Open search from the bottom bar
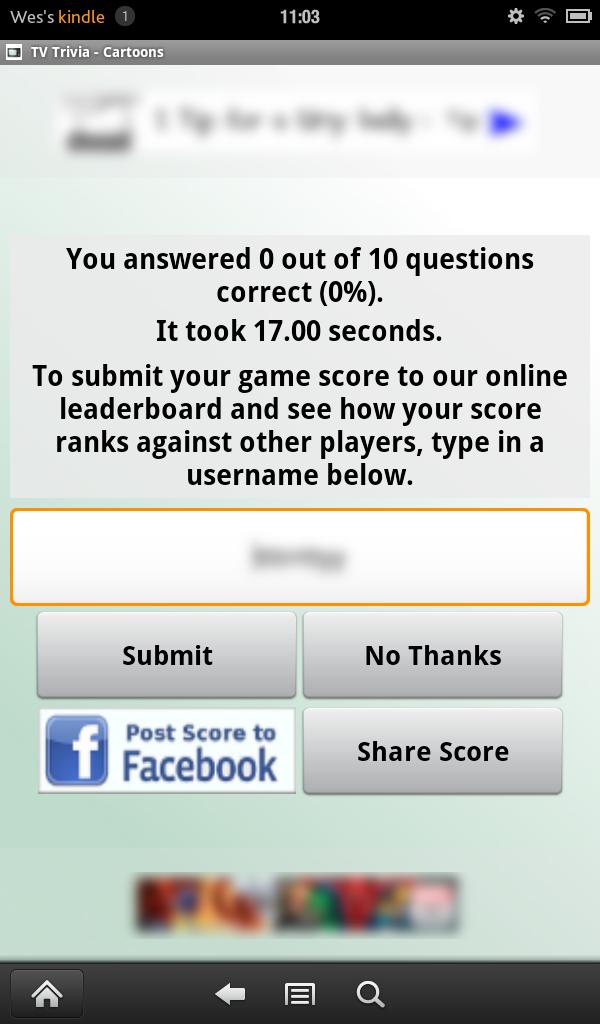This screenshot has height=1024, width=600. point(370,994)
